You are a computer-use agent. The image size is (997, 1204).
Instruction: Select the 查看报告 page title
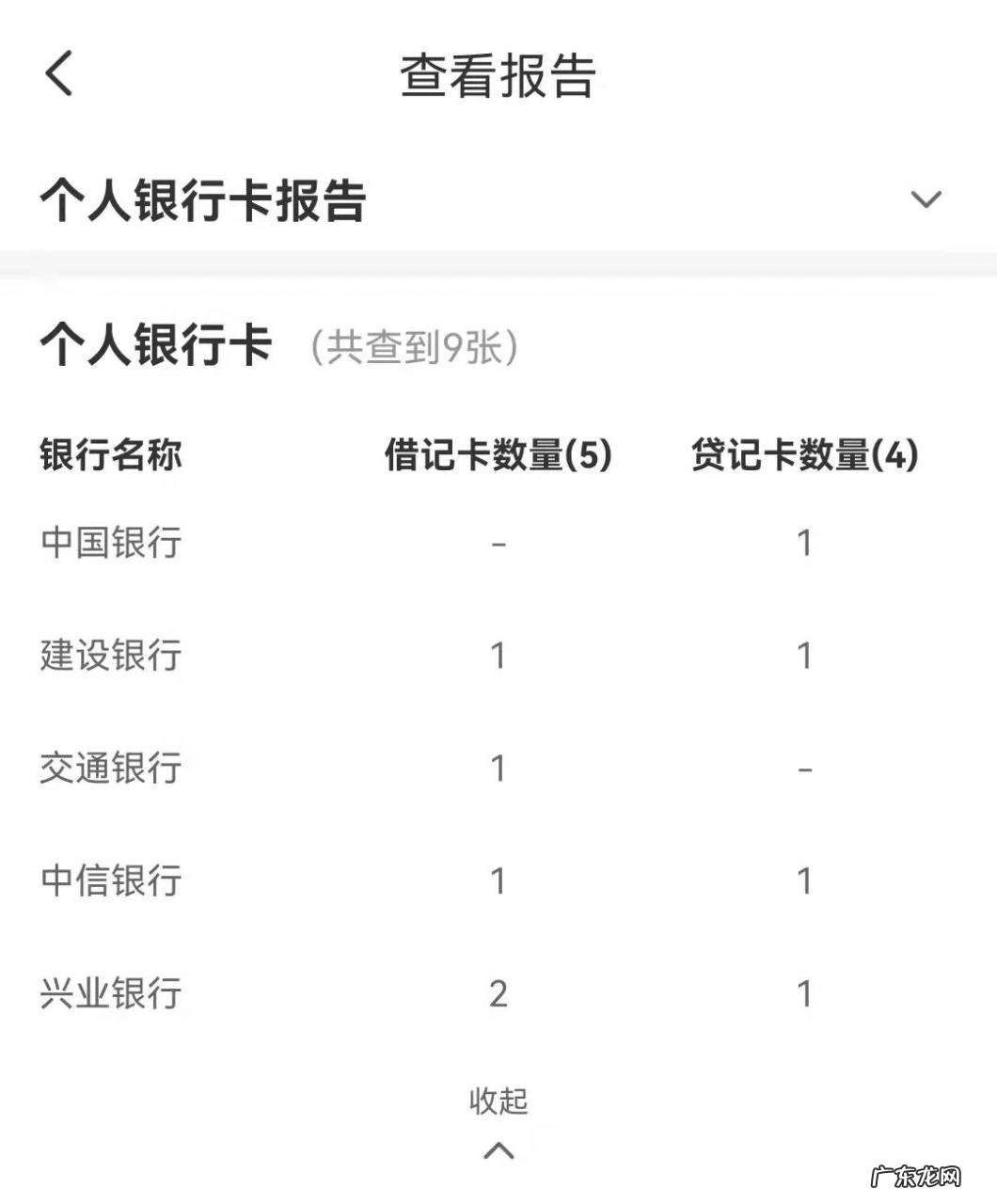coord(498,75)
